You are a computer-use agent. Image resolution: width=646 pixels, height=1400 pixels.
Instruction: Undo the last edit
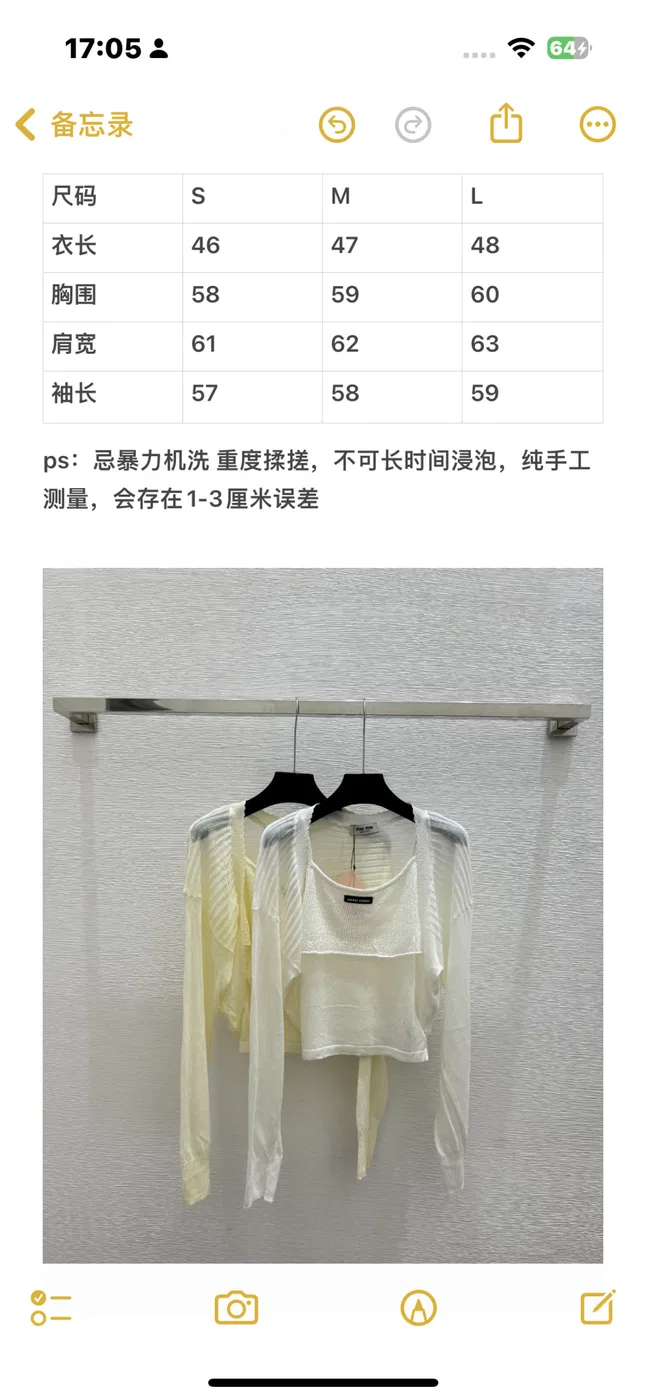pos(337,125)
